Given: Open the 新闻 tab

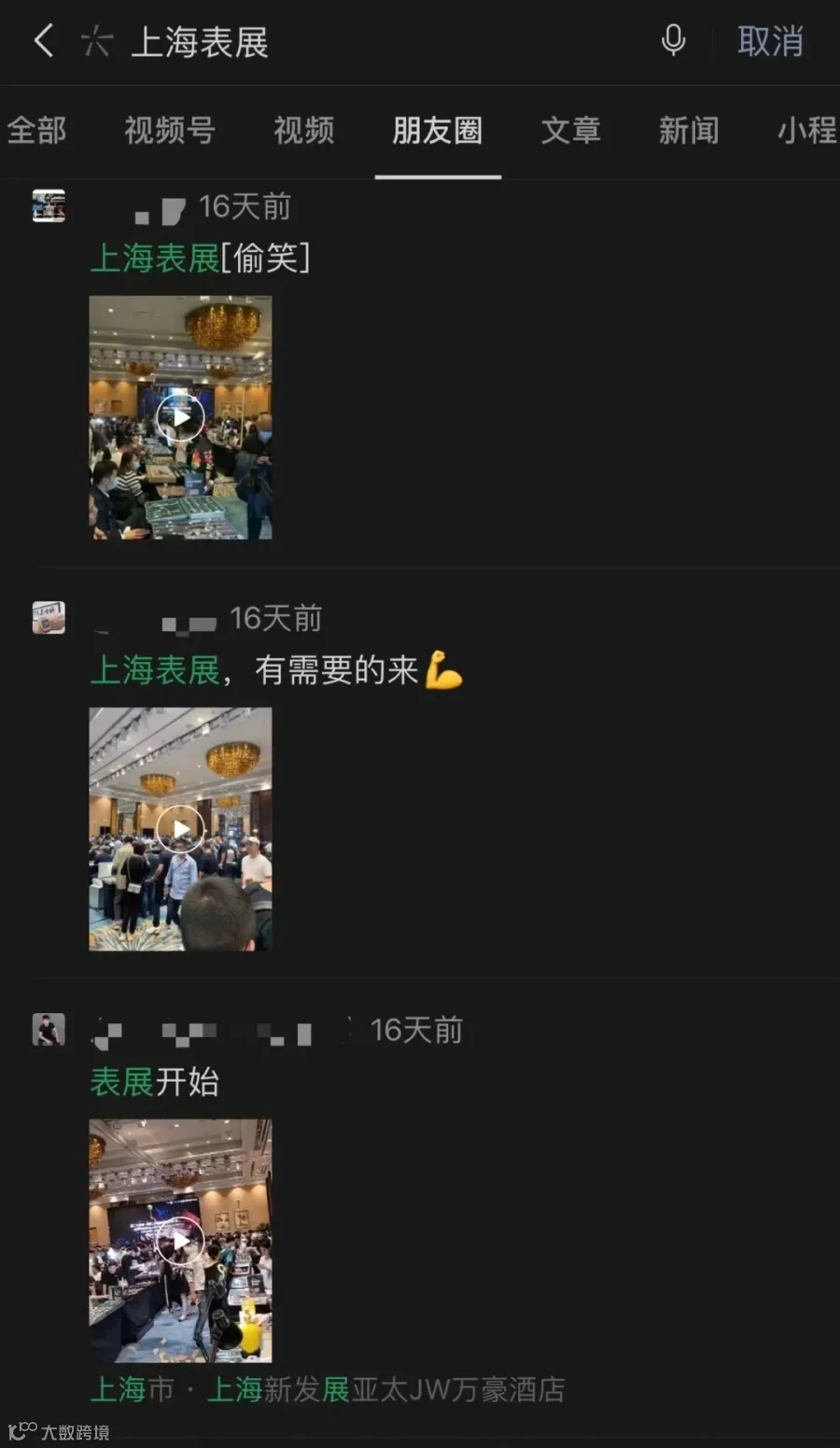Looking at the screenshot, I should pyautogui.click(x=689, y=131).
